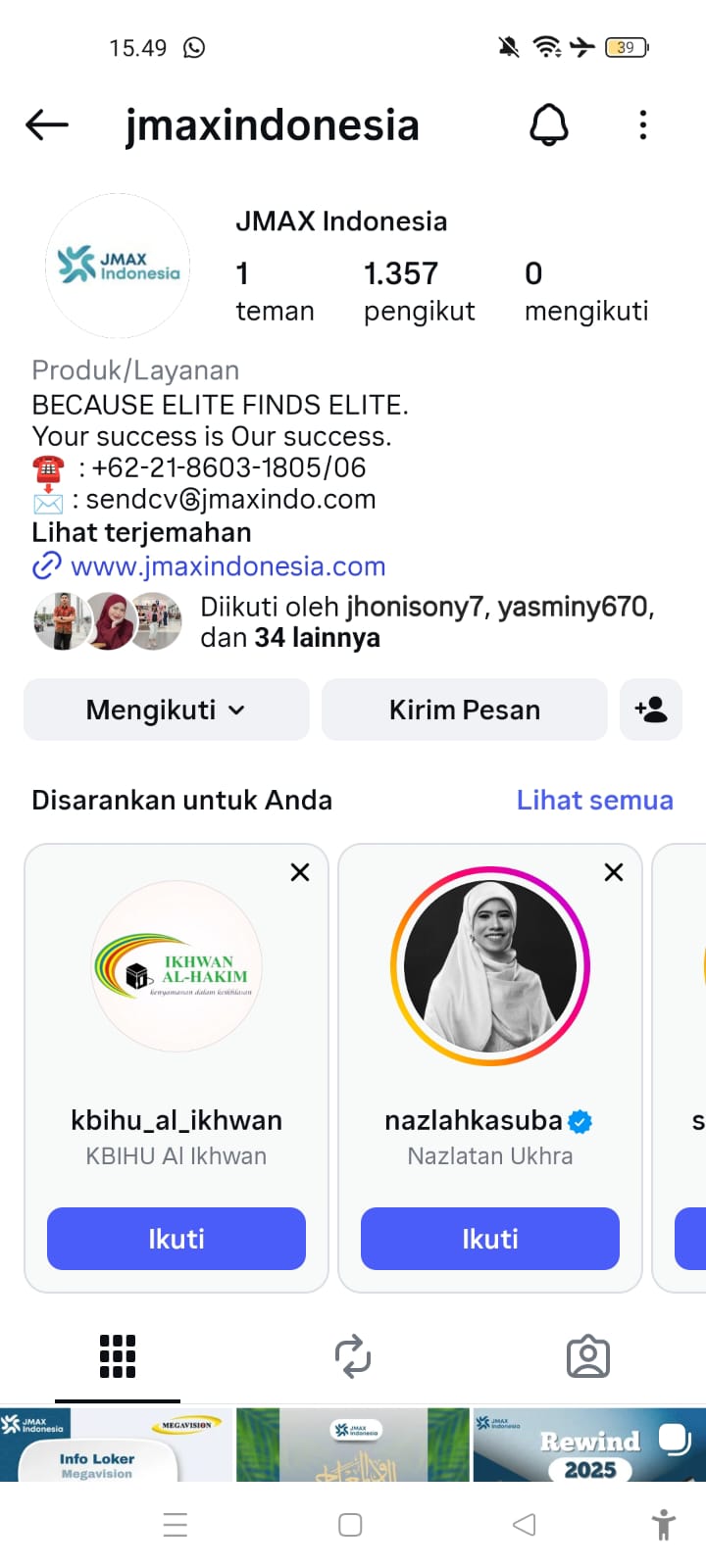Expand the Mengikuti dropdown button
706x1568 pixels.
tap(166, 710)
